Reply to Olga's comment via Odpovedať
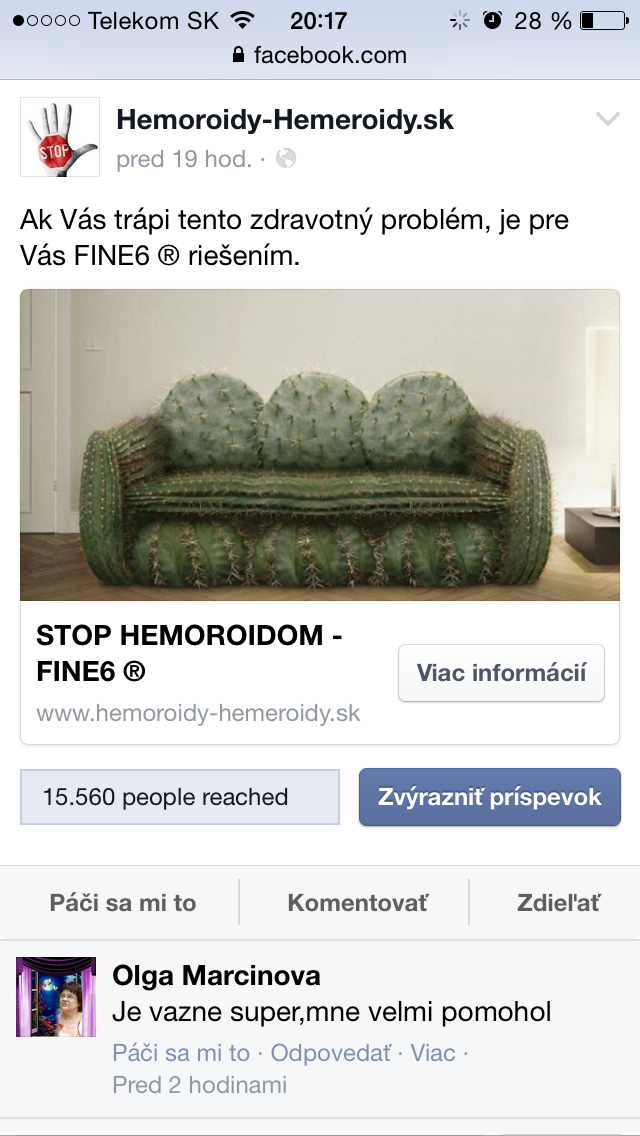640x1136 pixels. (332, 1052)
